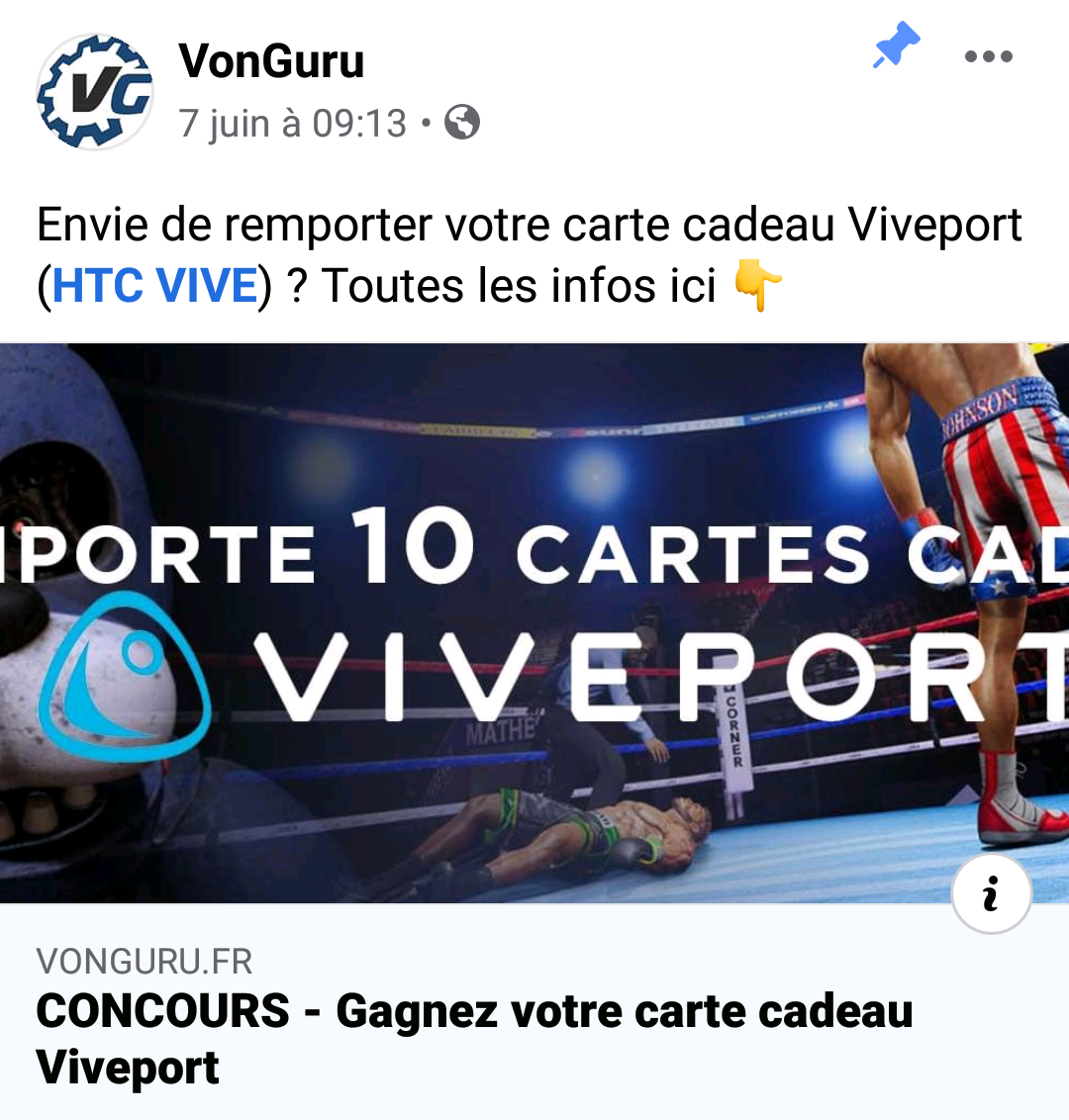Open the Viveport gift card contest image
Image resolution: width=1069 pixels, height=1120 pixels.
tap(534, 623)
